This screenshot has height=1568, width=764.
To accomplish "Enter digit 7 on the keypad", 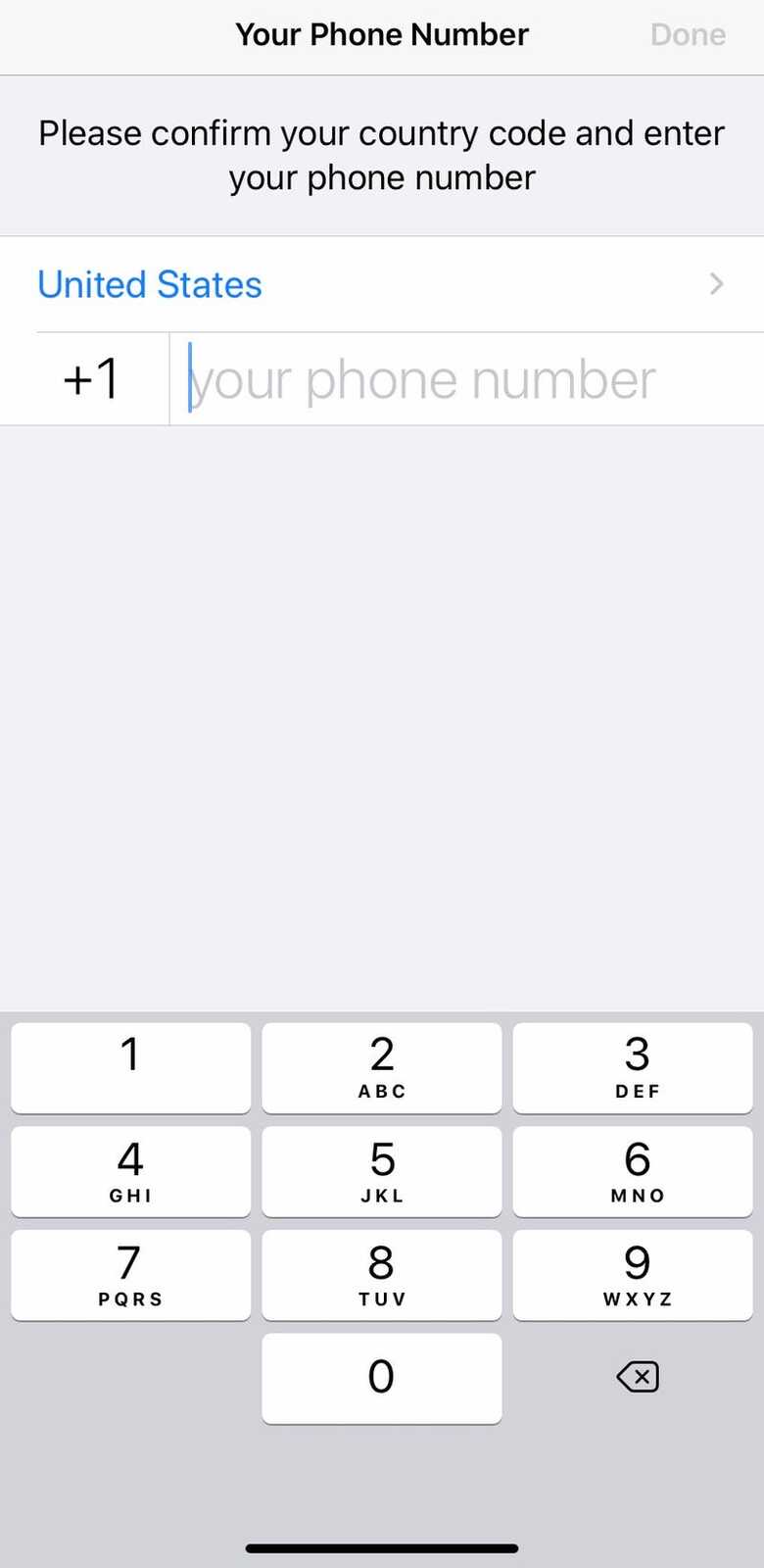I will click(130, 1275).
